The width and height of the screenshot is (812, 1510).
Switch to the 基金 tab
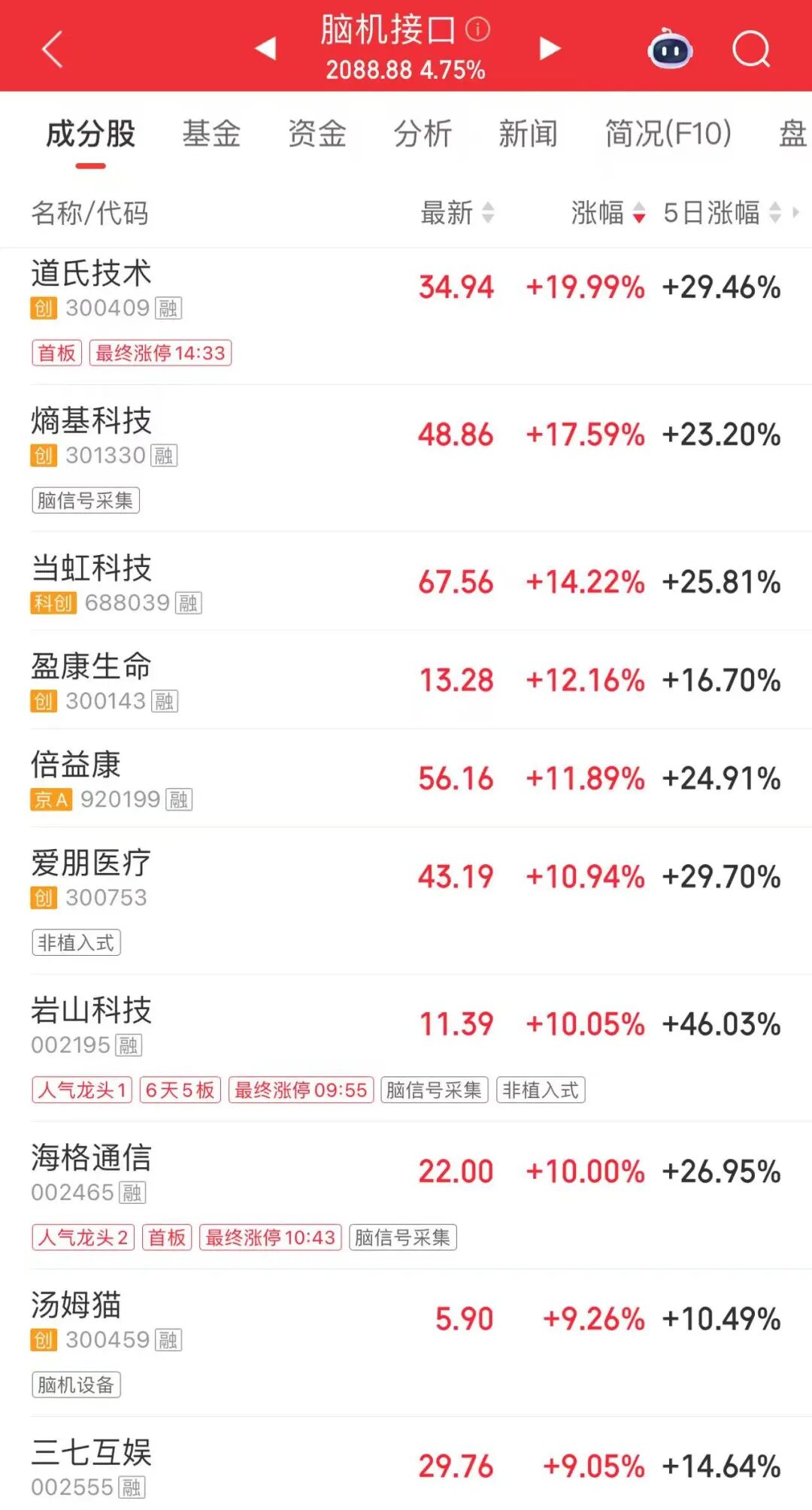211,134
